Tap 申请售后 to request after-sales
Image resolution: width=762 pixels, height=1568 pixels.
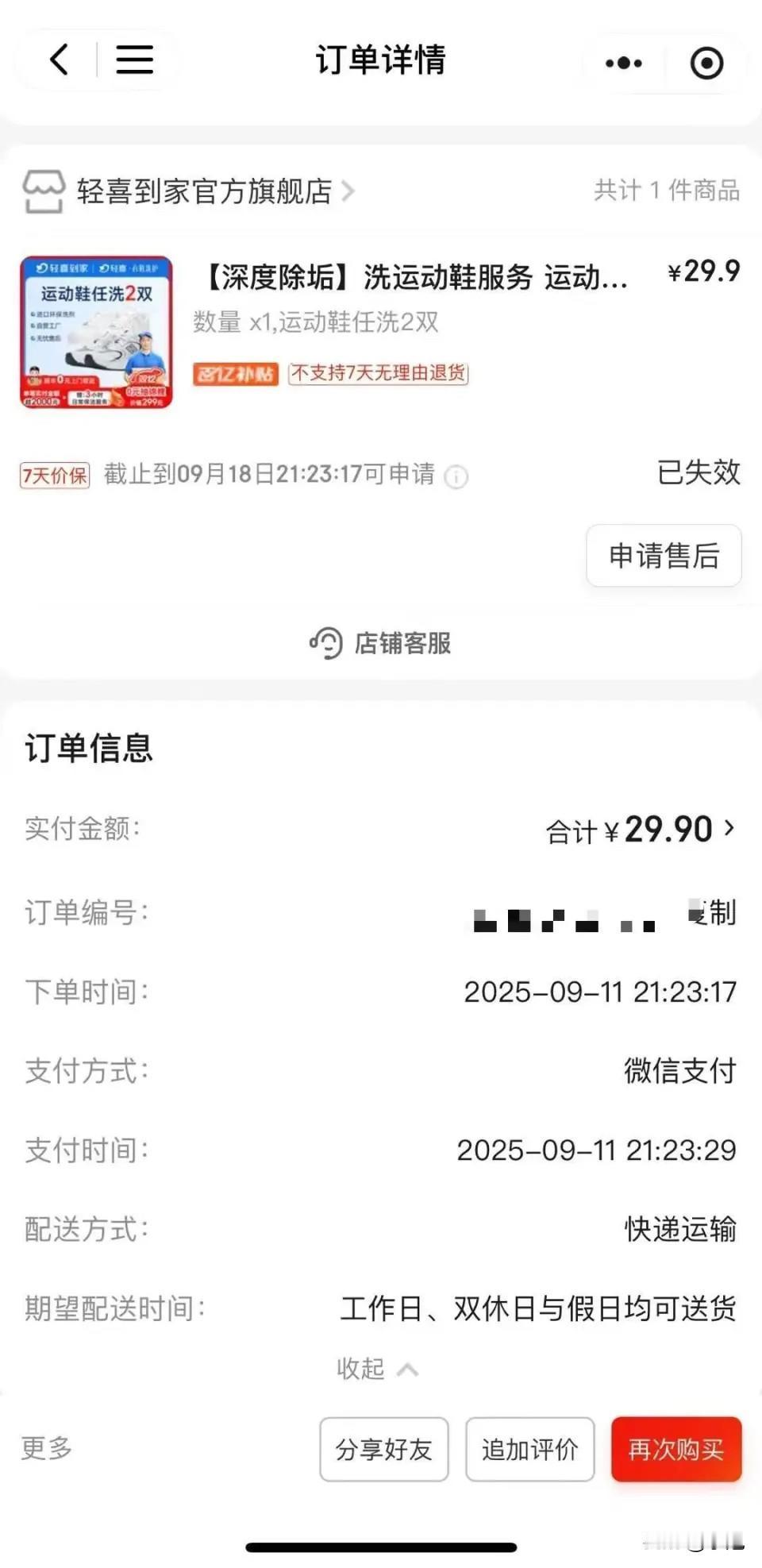coord(664,556)
